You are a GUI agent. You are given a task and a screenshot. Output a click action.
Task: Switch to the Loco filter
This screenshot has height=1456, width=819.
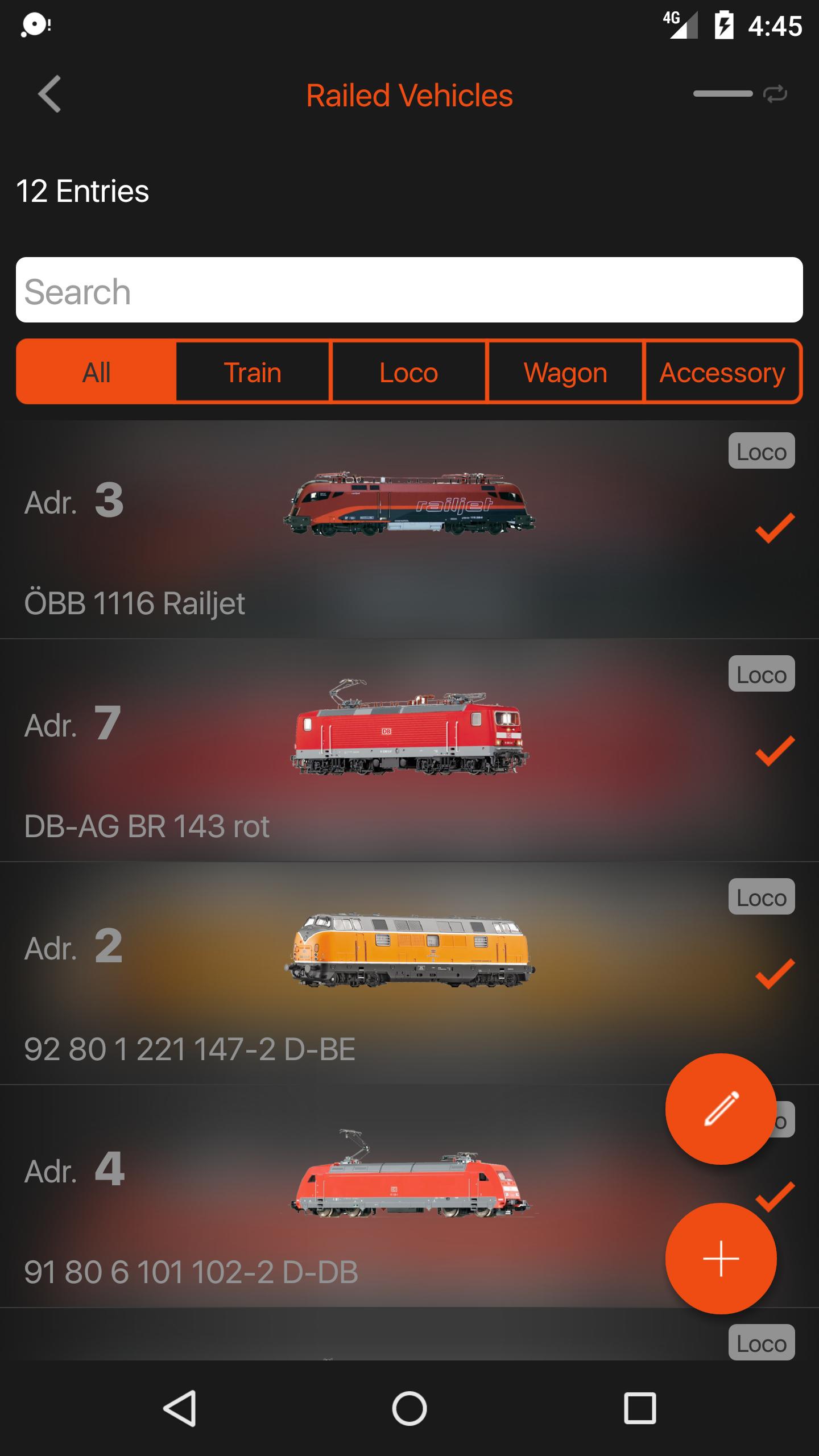coord(409,372)
